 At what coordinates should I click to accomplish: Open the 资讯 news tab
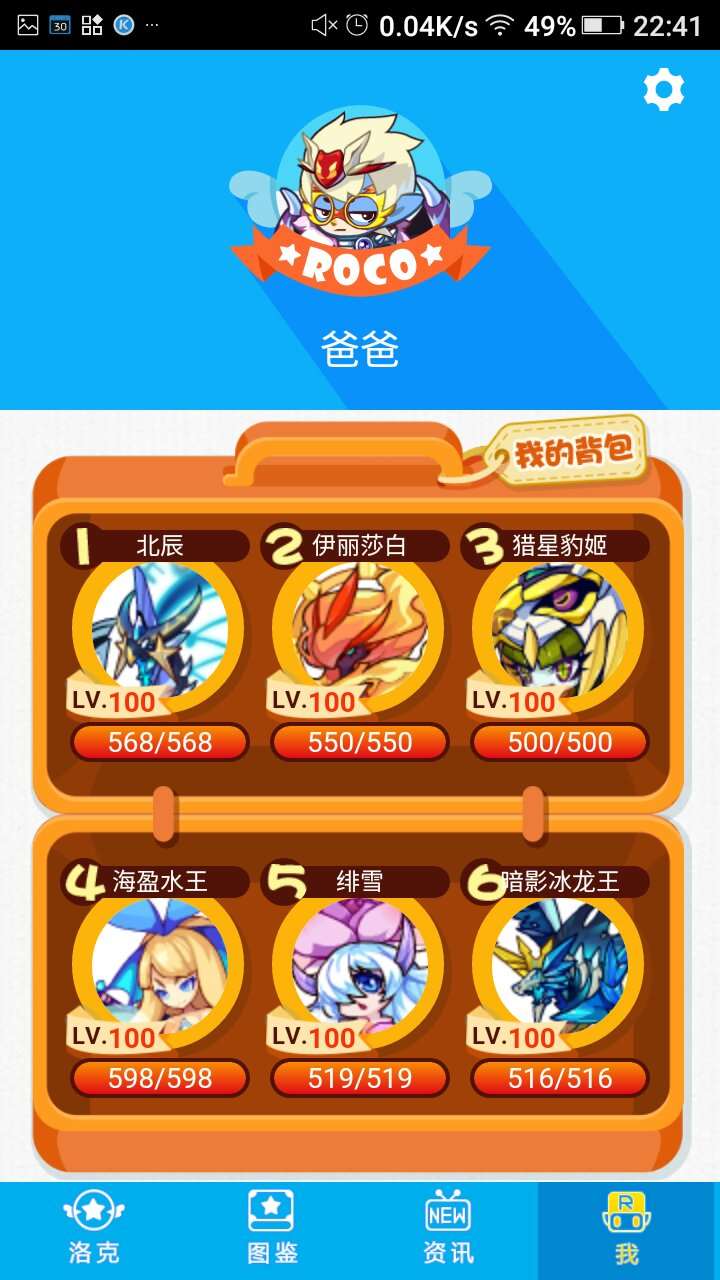(448, 1231)
